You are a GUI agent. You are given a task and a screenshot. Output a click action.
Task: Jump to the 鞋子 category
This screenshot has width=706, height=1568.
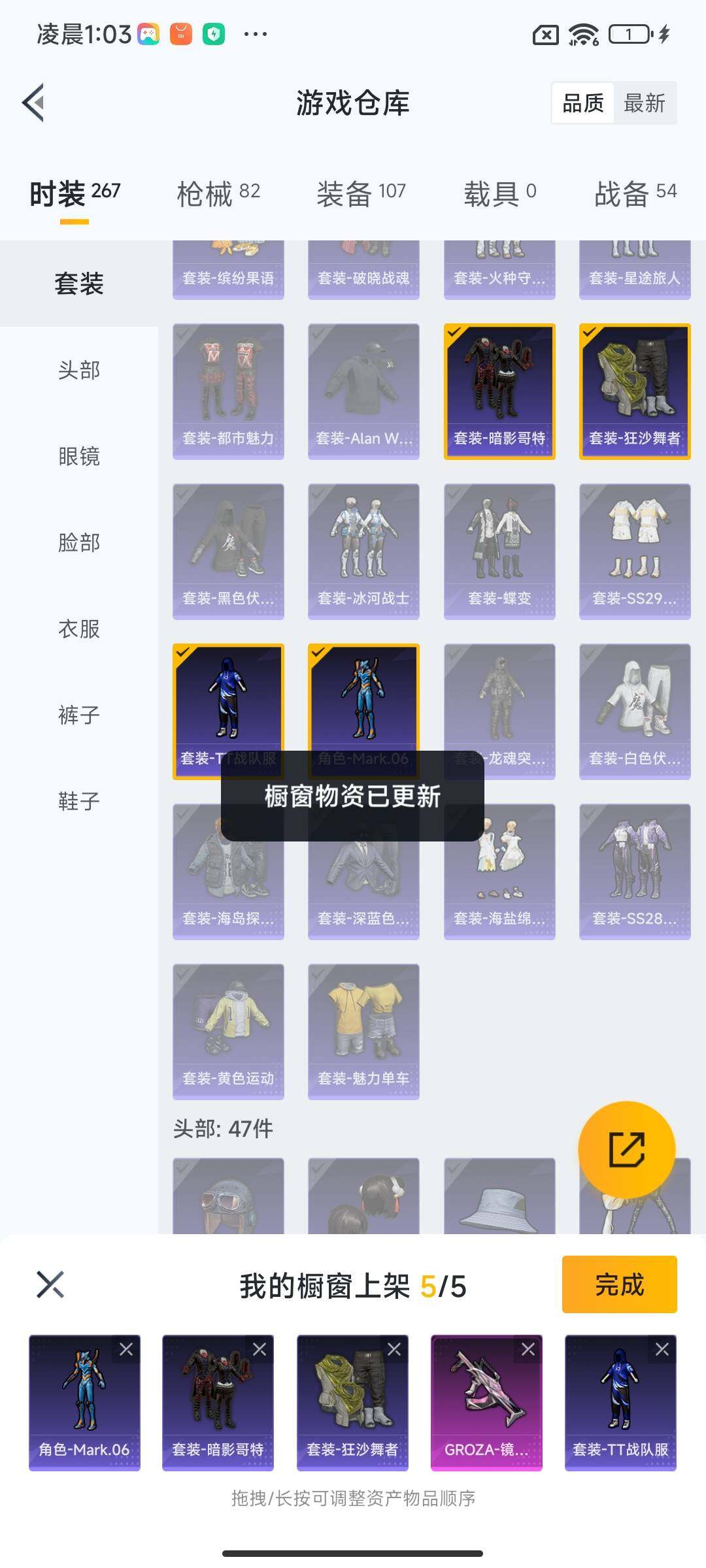point(78,801)
